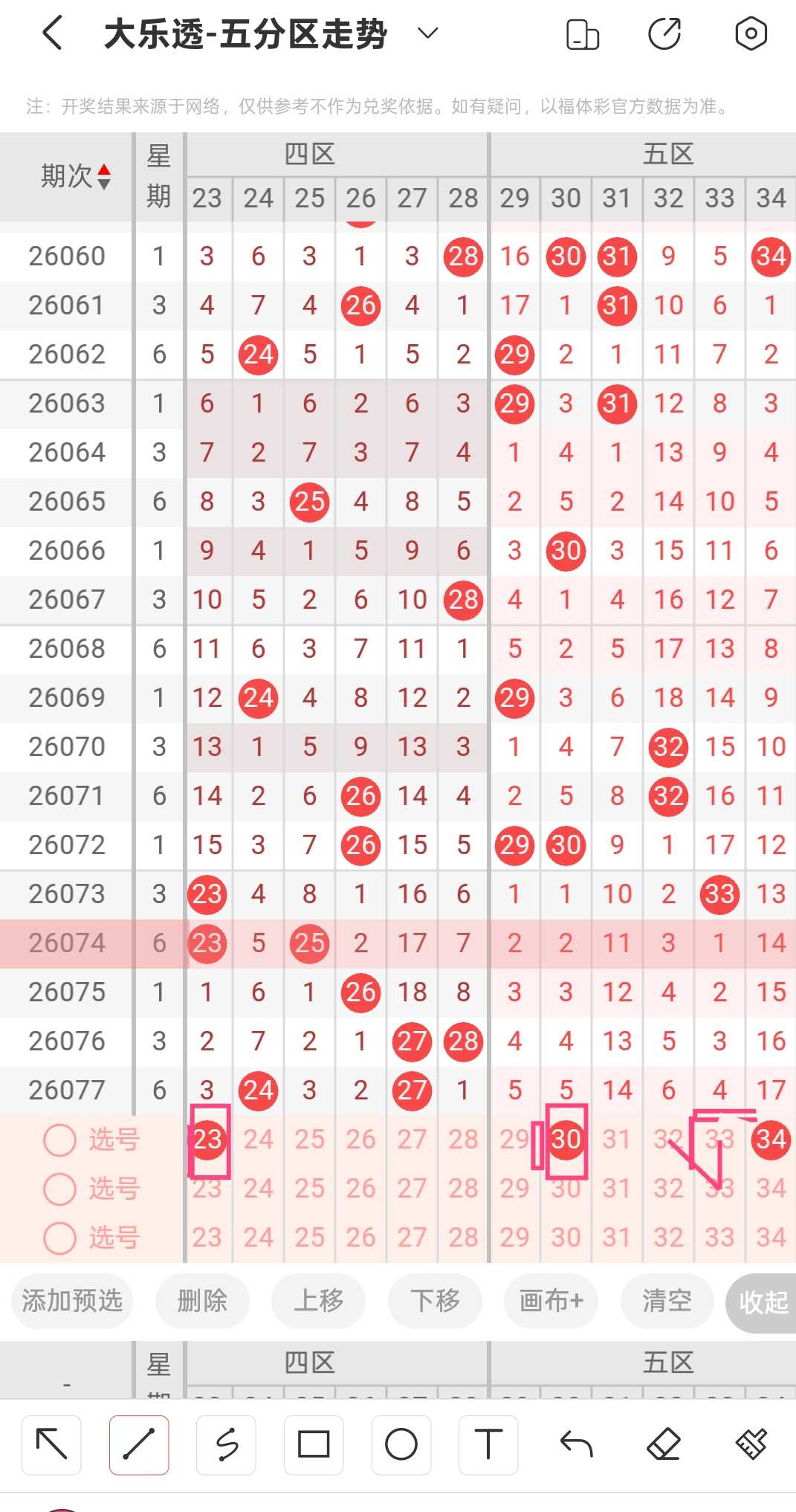Move selection down with 下移
Screen dimensions: 796x1512
(435, 1301)
